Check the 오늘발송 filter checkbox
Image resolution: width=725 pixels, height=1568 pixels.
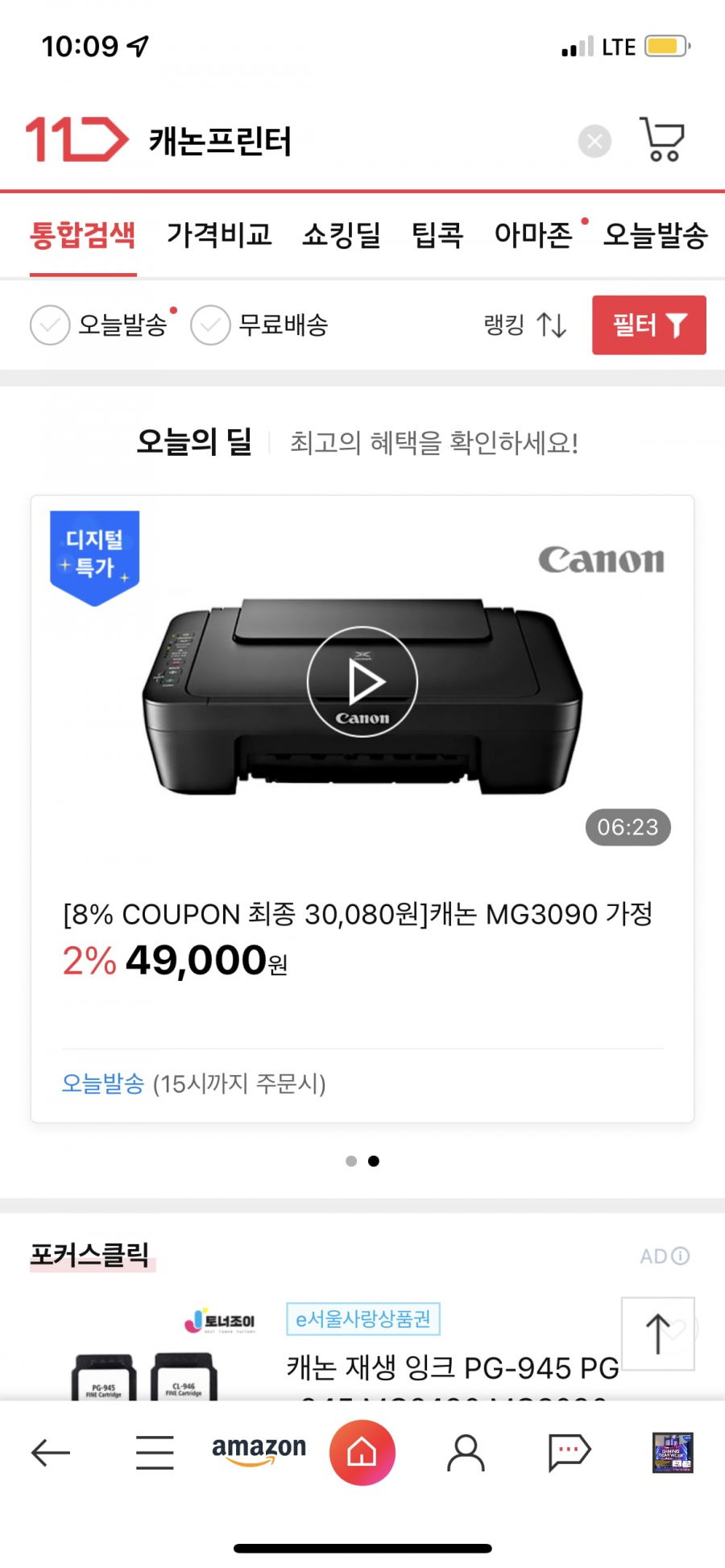pos(50,325)
